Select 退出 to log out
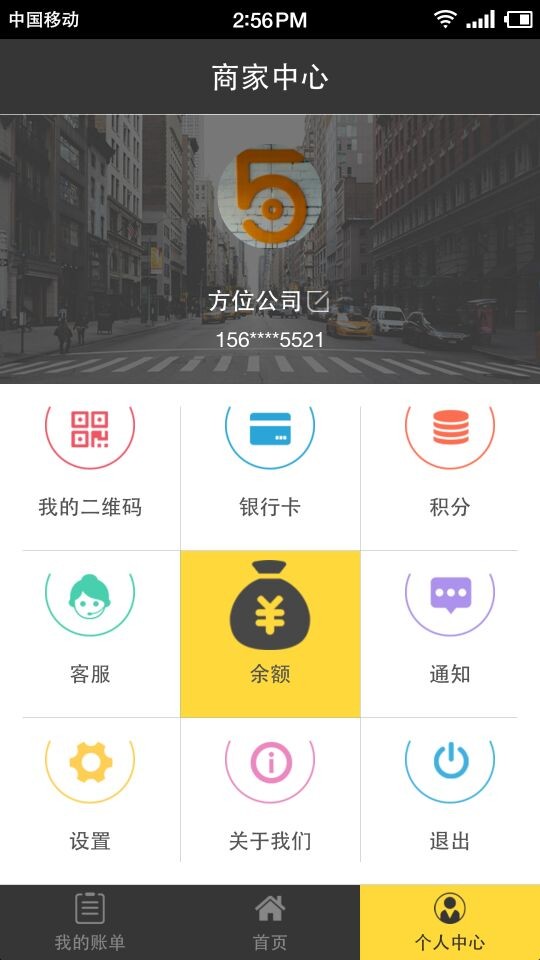Image resolution: width=540 pixels, height=960 pixels. click(450, 790)
